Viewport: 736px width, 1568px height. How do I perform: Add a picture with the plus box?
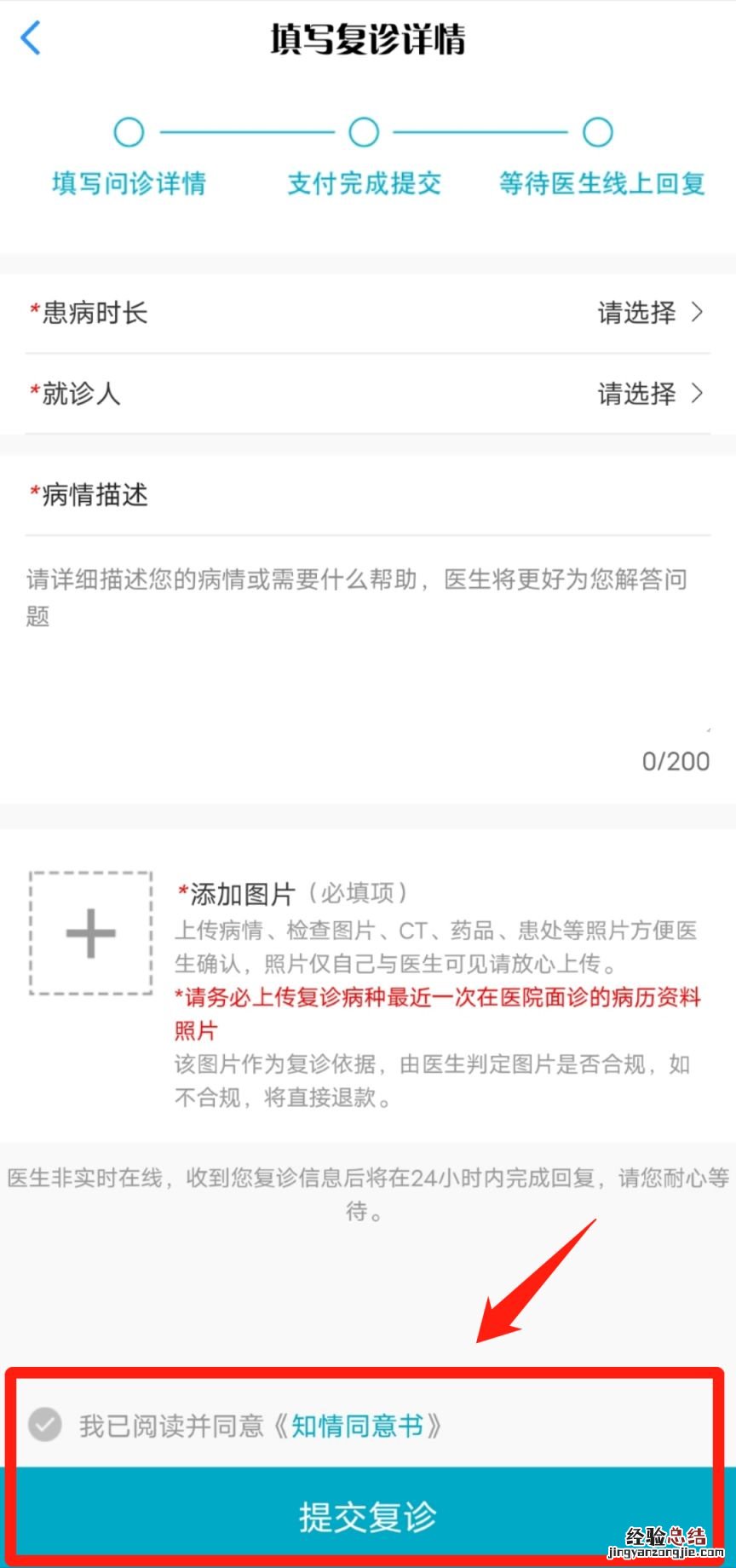(91, 933)
